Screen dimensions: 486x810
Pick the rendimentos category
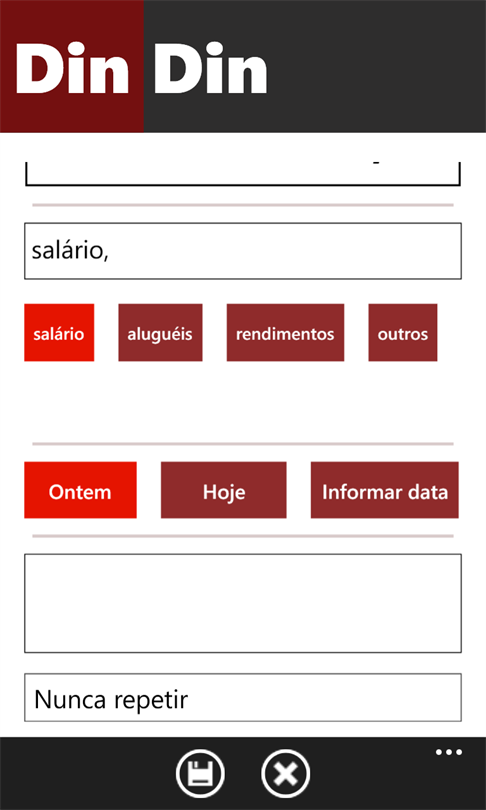(285, 333)
